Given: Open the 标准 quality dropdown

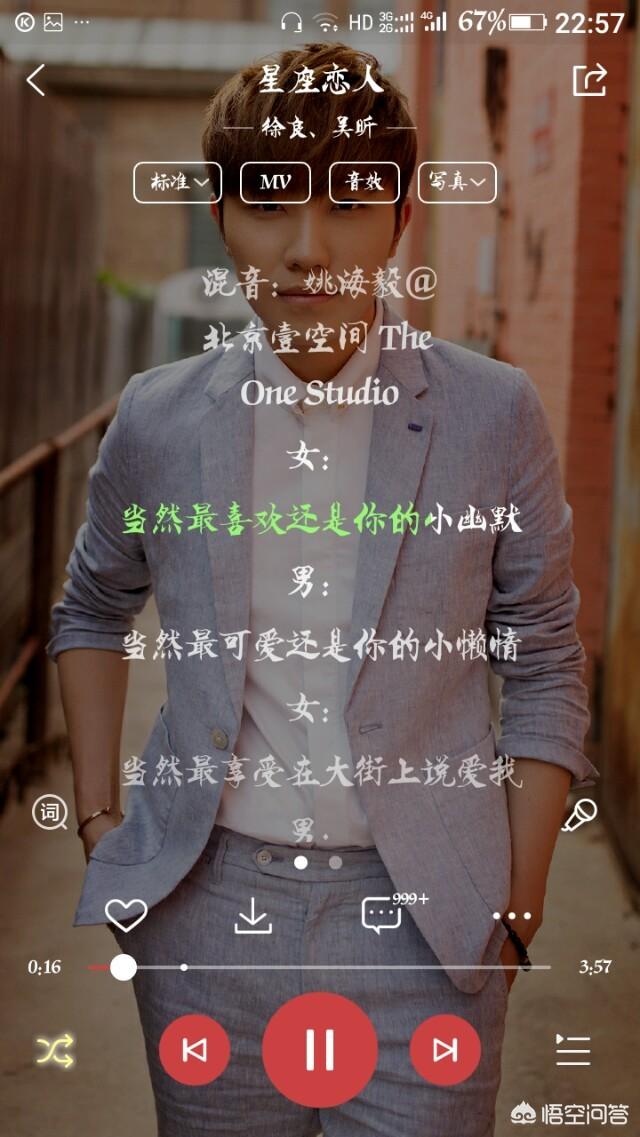Looking at the screenshot, I should coord(178,183).
